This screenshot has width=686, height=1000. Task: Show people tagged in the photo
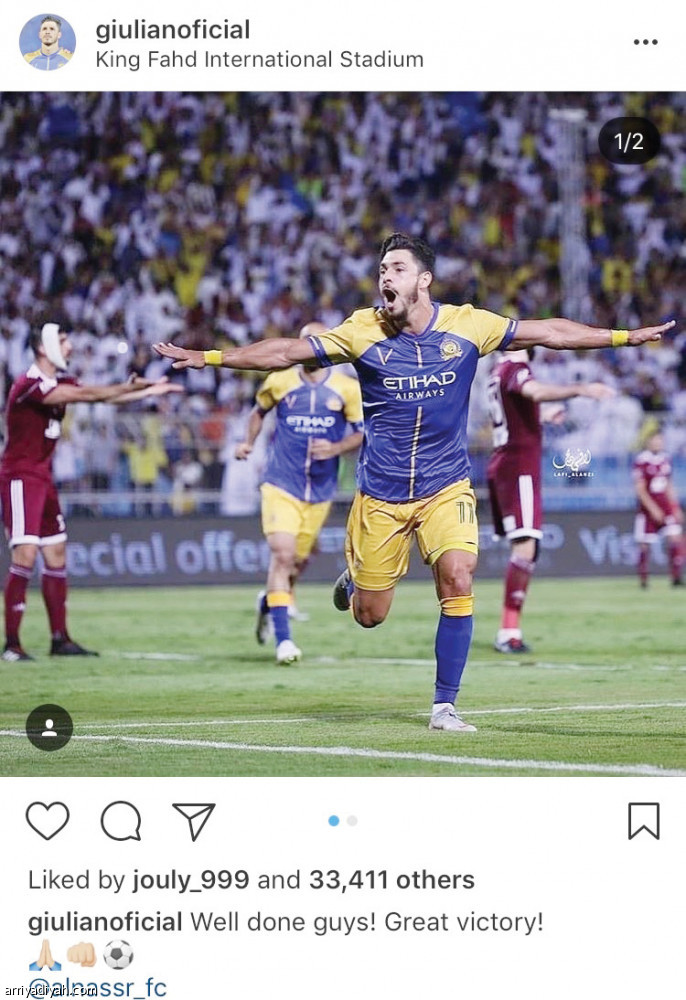pos(49,727)
